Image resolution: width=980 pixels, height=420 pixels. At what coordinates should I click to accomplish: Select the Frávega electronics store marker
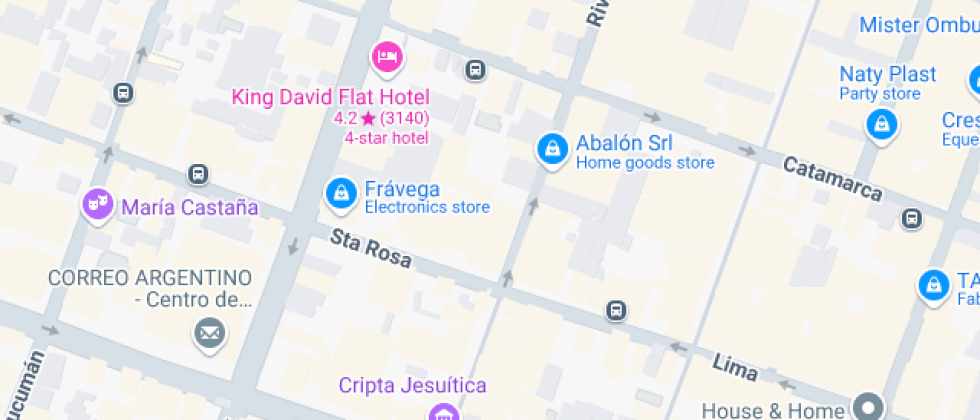pyautogui.click(x=342, y=193)
